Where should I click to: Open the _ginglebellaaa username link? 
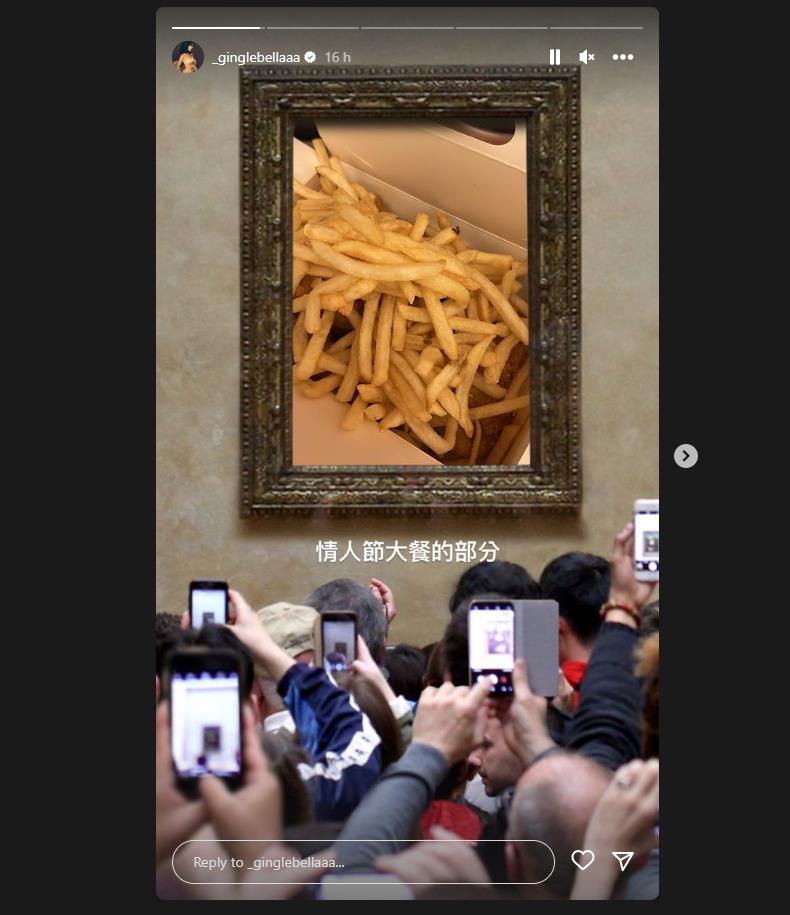click(x=257, y=58)
